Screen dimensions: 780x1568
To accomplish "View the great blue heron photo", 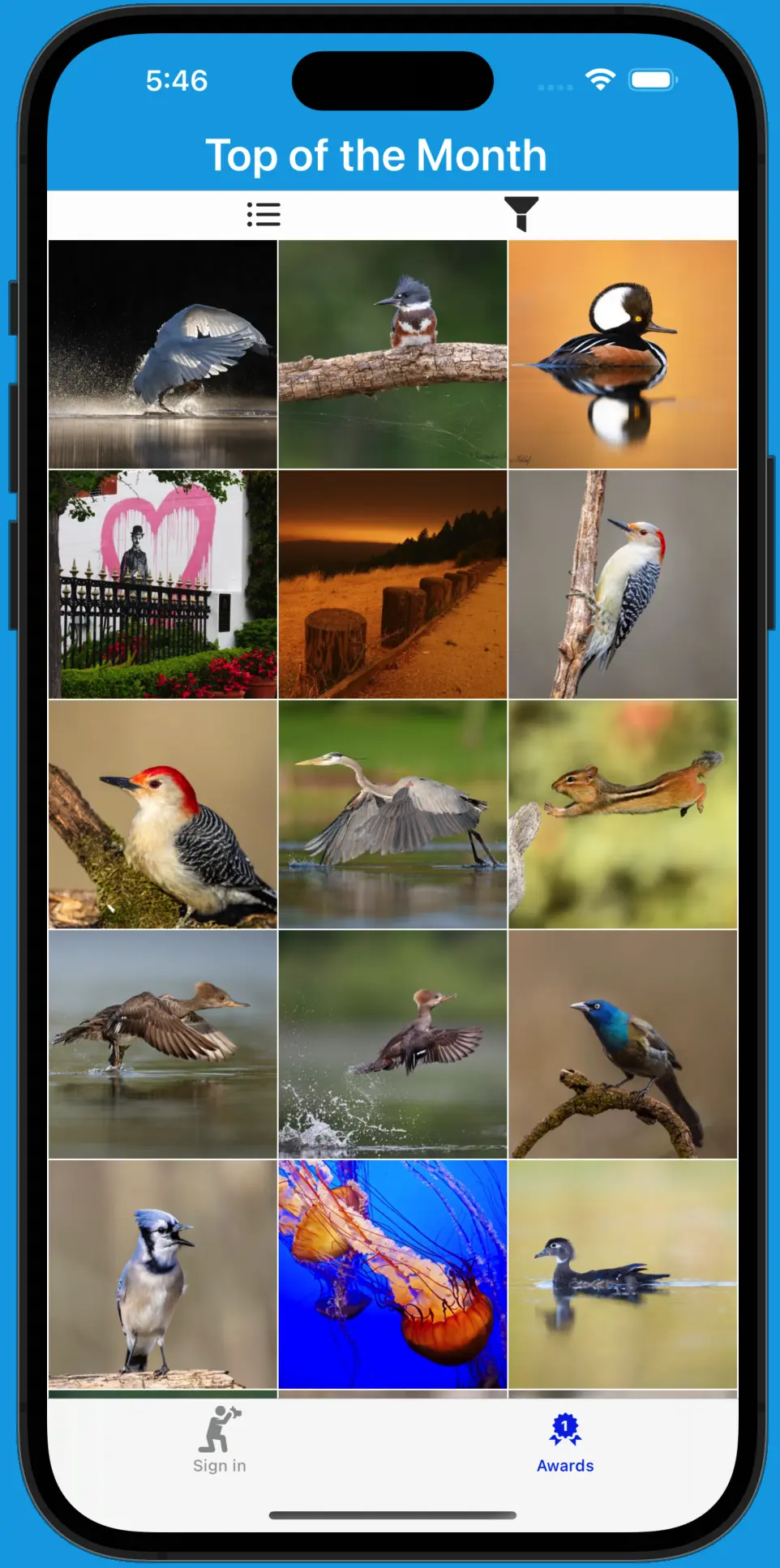I will (x=392, y=815).
